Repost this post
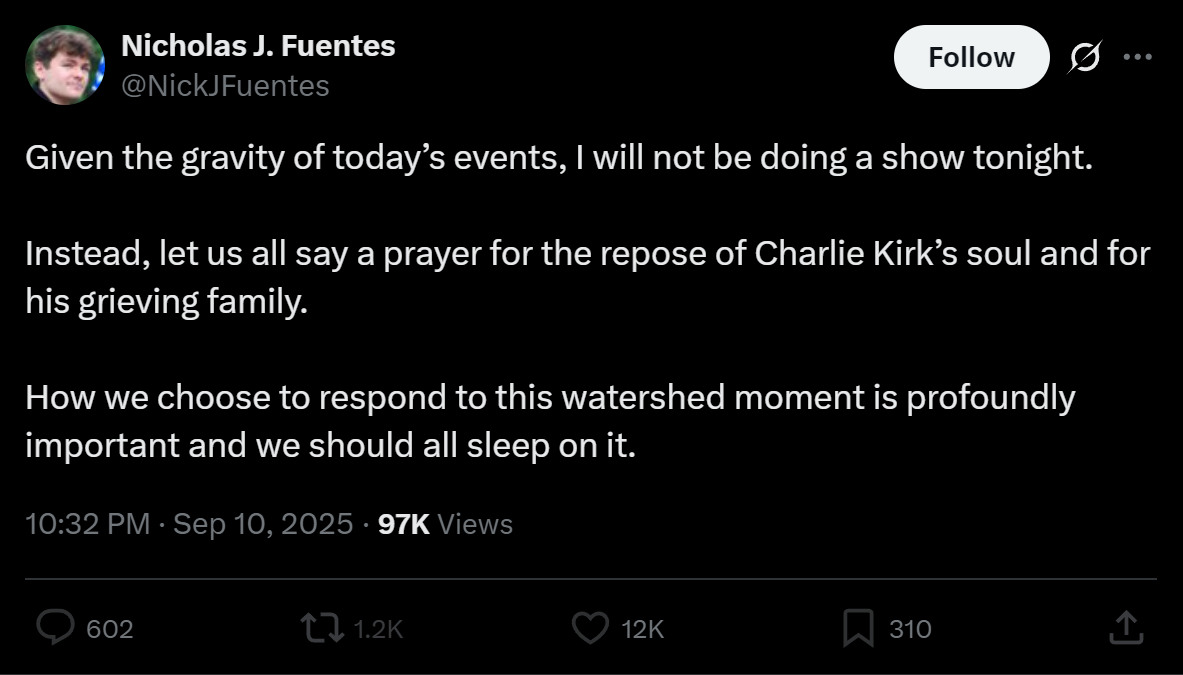 tap(319, 628)
